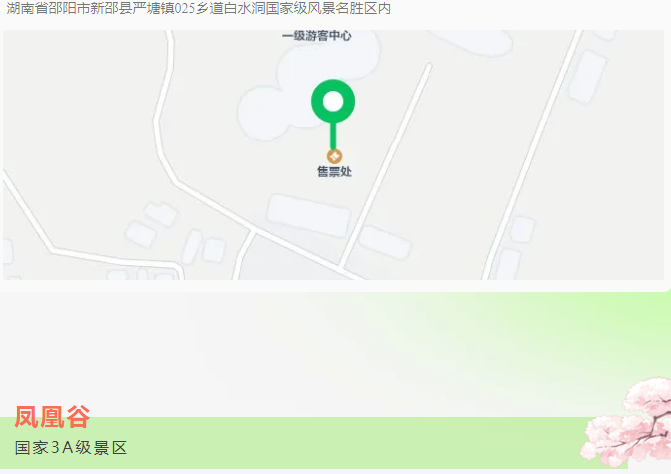This screenshot has height=474, width=671.
Task: Tap the green location pin on the map
Action: [333, 102]
